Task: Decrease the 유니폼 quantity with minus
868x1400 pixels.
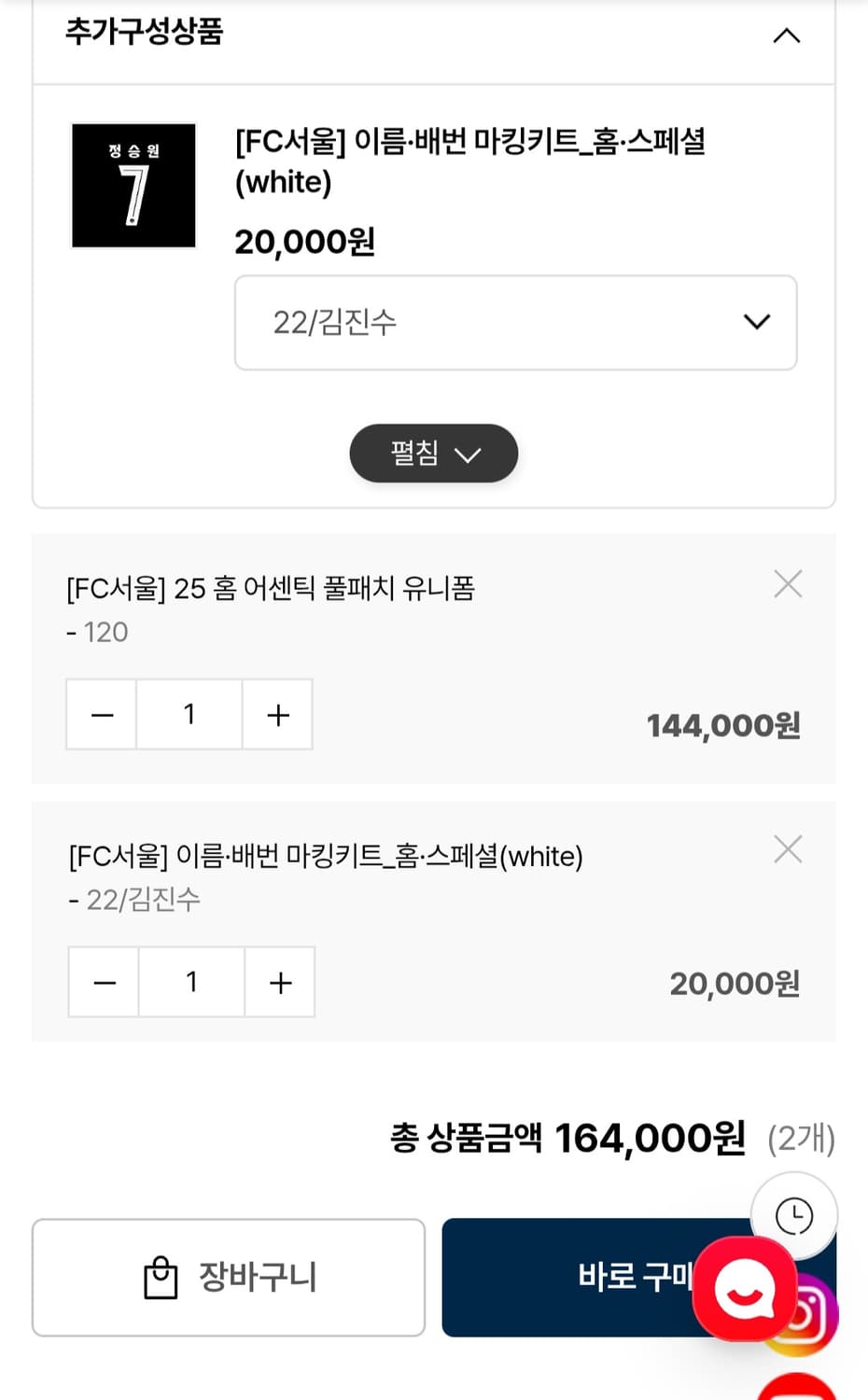Action: pyautogui.click(x=101, y=715)
